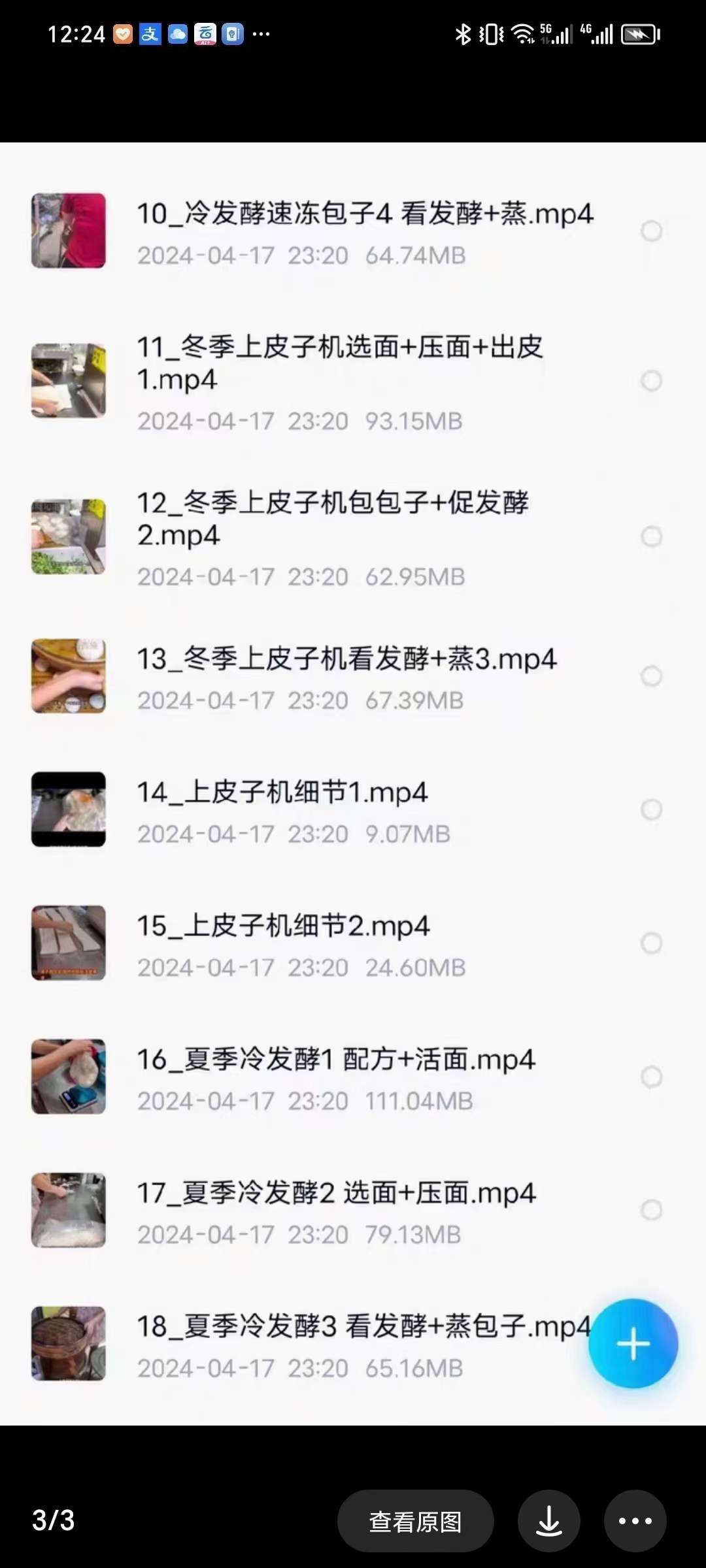Select checkbox for 17_夏季冷发酵2 选面+压面.mp4

coord(651,1210)
